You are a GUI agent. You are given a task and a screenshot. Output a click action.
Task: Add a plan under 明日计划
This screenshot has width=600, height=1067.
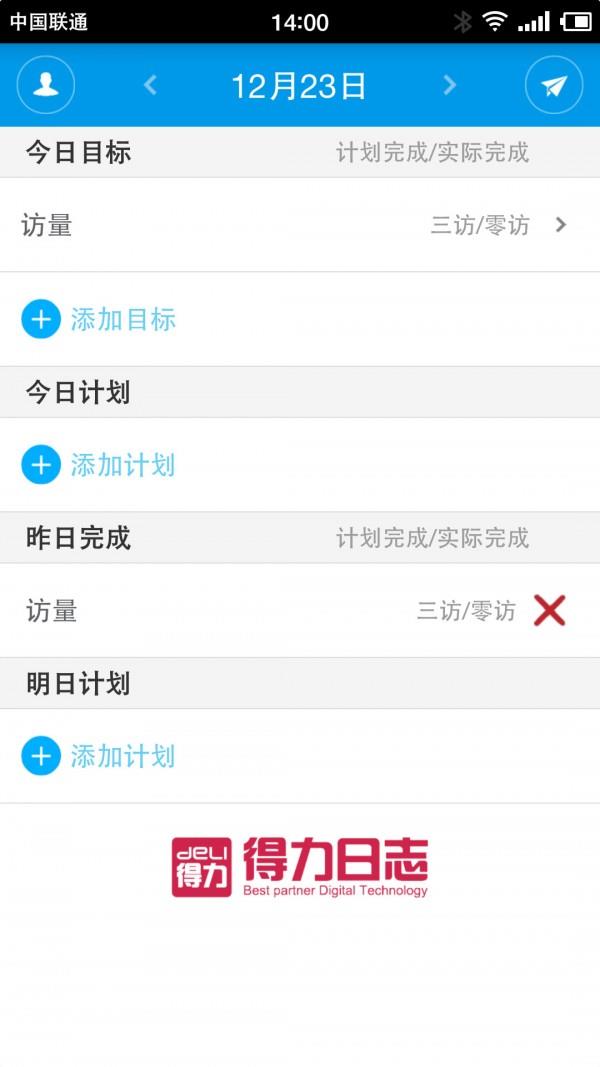click(99, 756)
